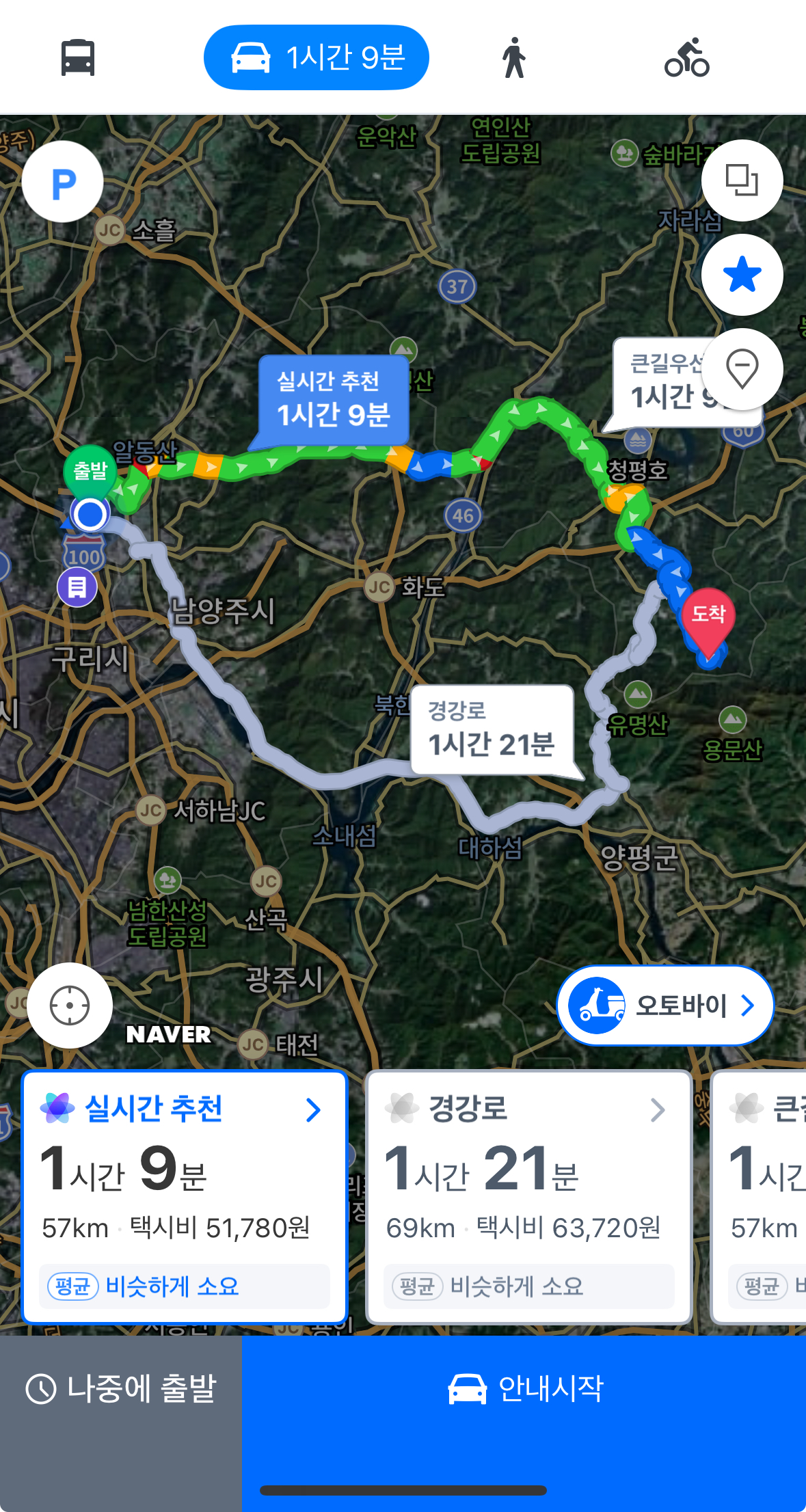Center map on my current location
Viewport: 806px width, 1512px height.
[x=70, y=1005]
